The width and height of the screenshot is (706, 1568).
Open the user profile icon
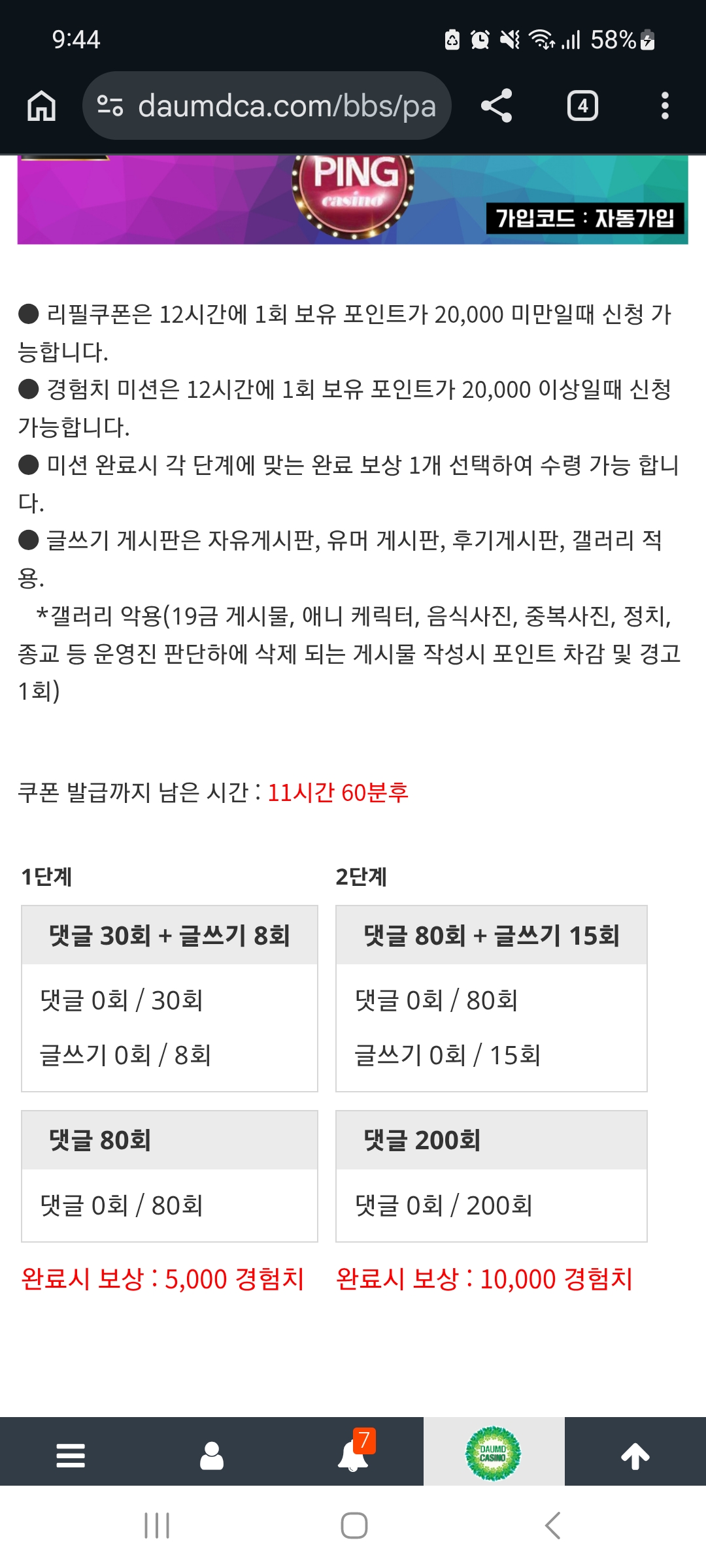211,1456
